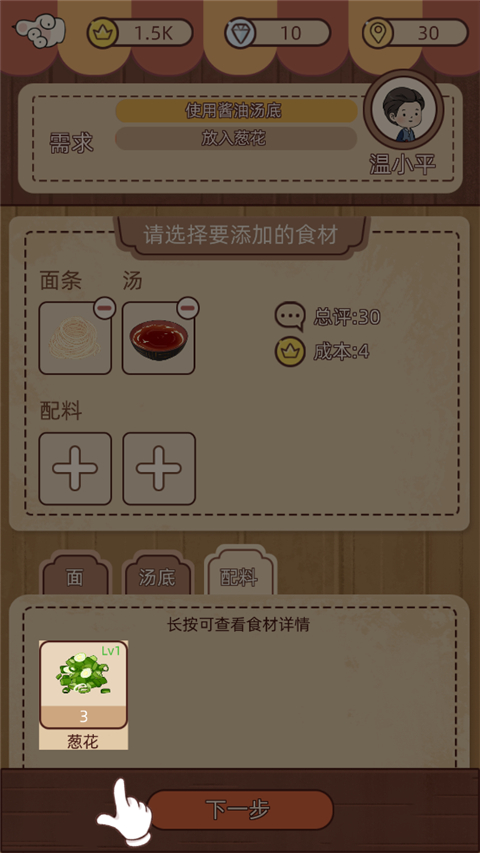Viewport: 480px width, 853px height.
Task: Add a topping in the first empty slot
Action: point(75,468)
